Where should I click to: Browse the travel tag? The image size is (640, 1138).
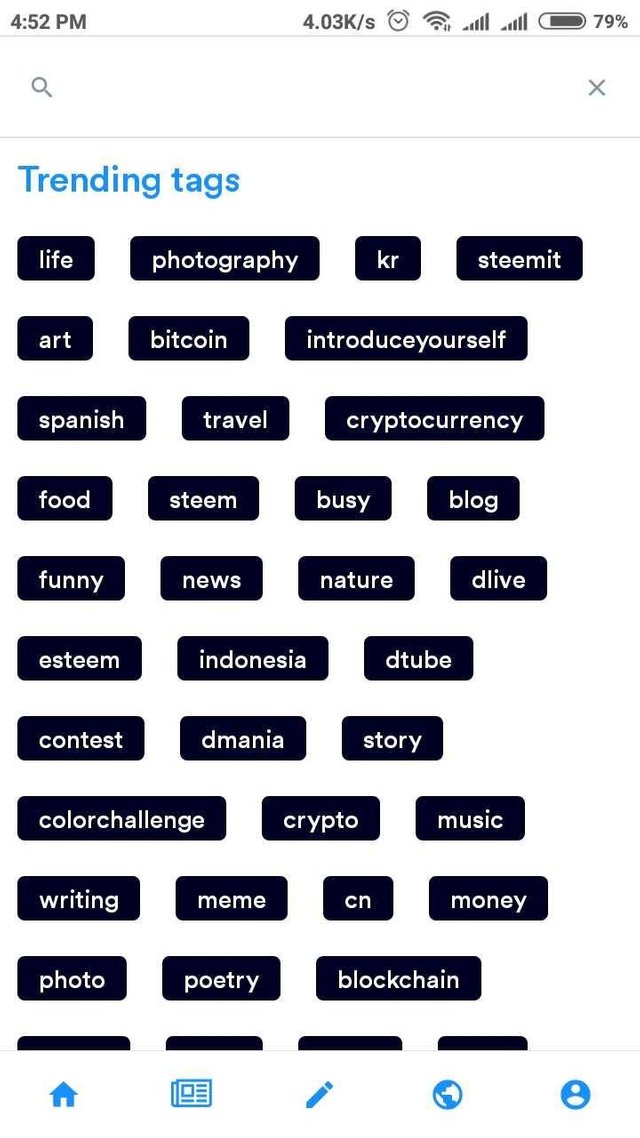tap(235, 419)
